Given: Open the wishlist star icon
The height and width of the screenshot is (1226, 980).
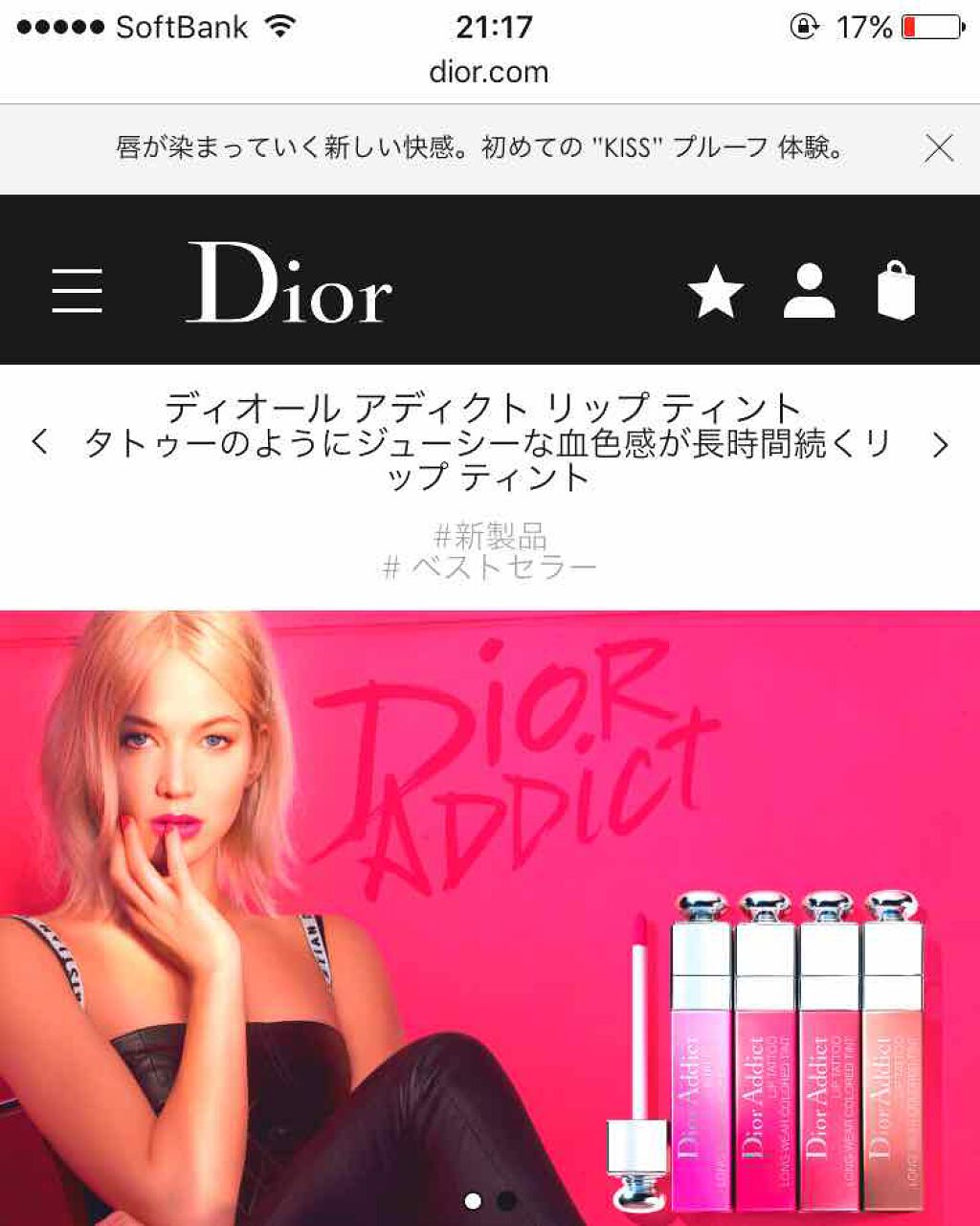Looking at the screenshot, I should [717, 292].
